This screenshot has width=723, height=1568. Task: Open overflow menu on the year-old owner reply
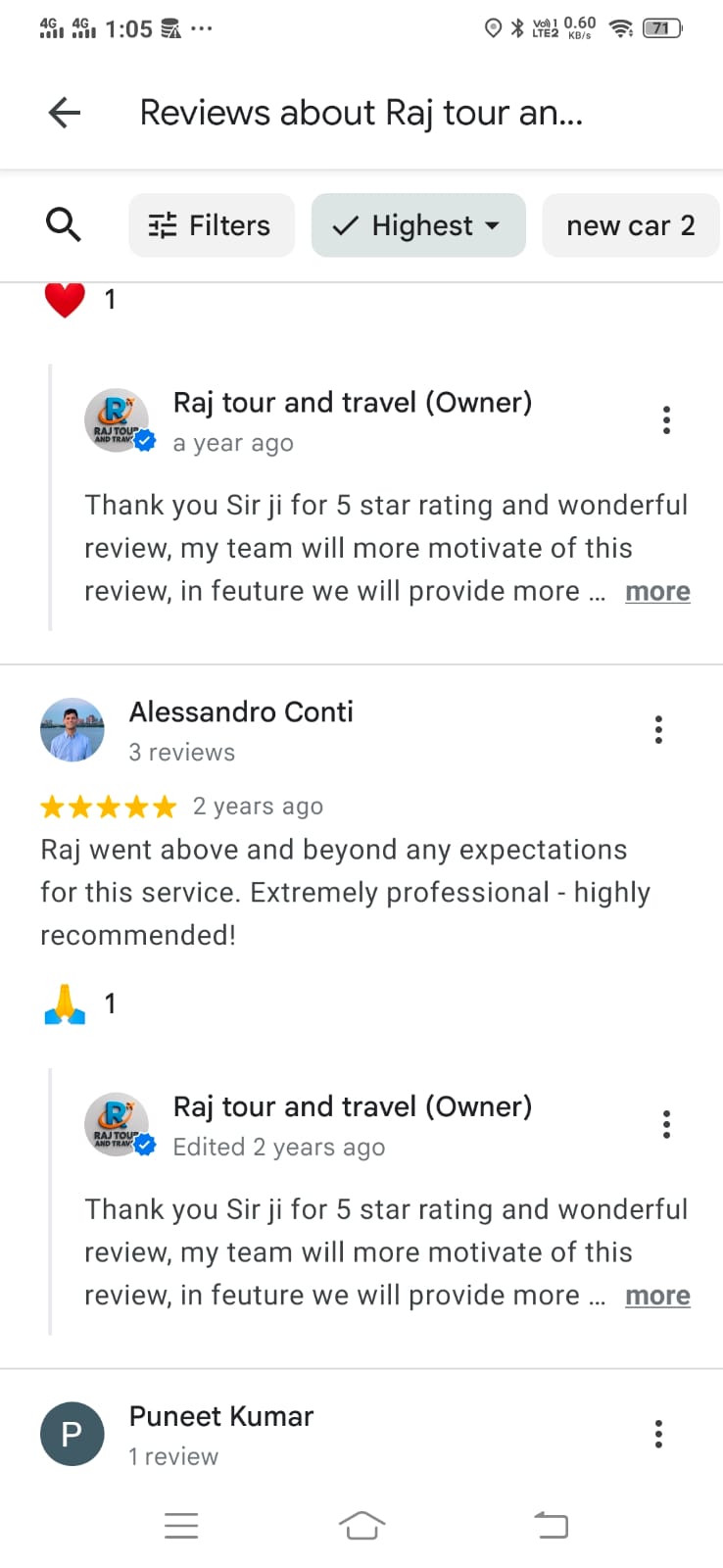666,419
